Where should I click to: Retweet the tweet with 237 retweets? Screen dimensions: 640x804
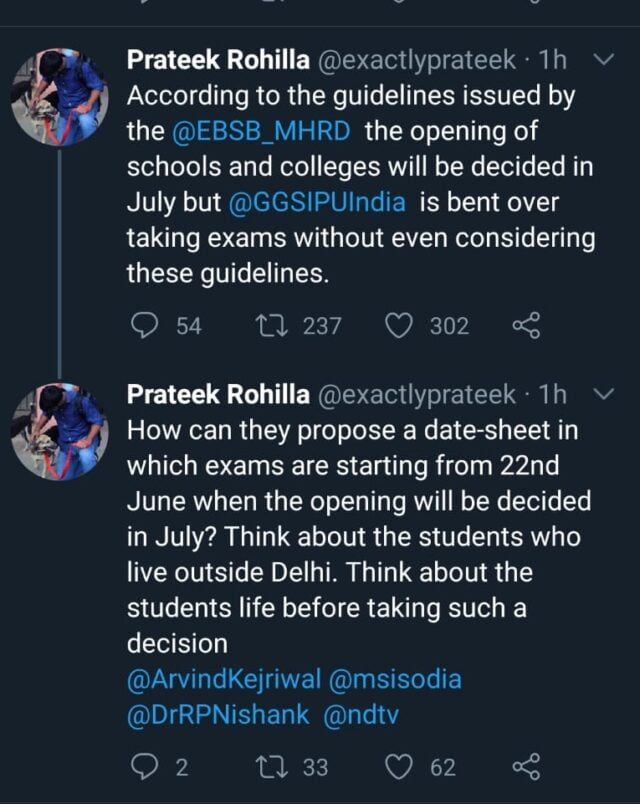pos(270,325)
